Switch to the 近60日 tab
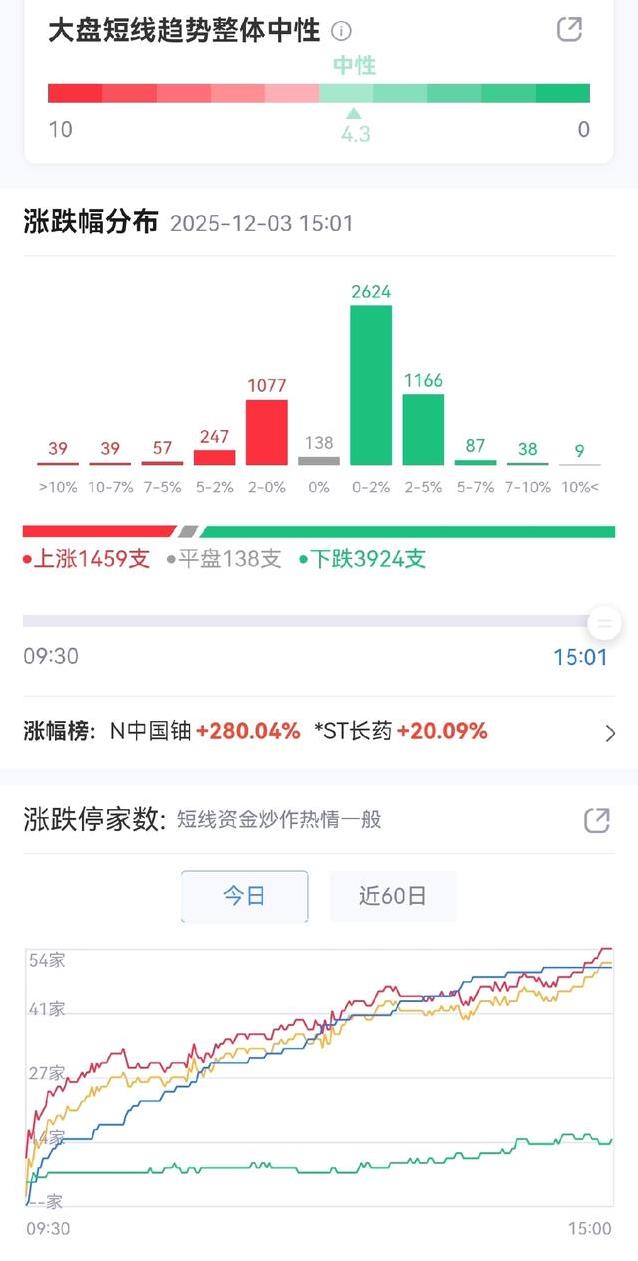 coord(392,895)
